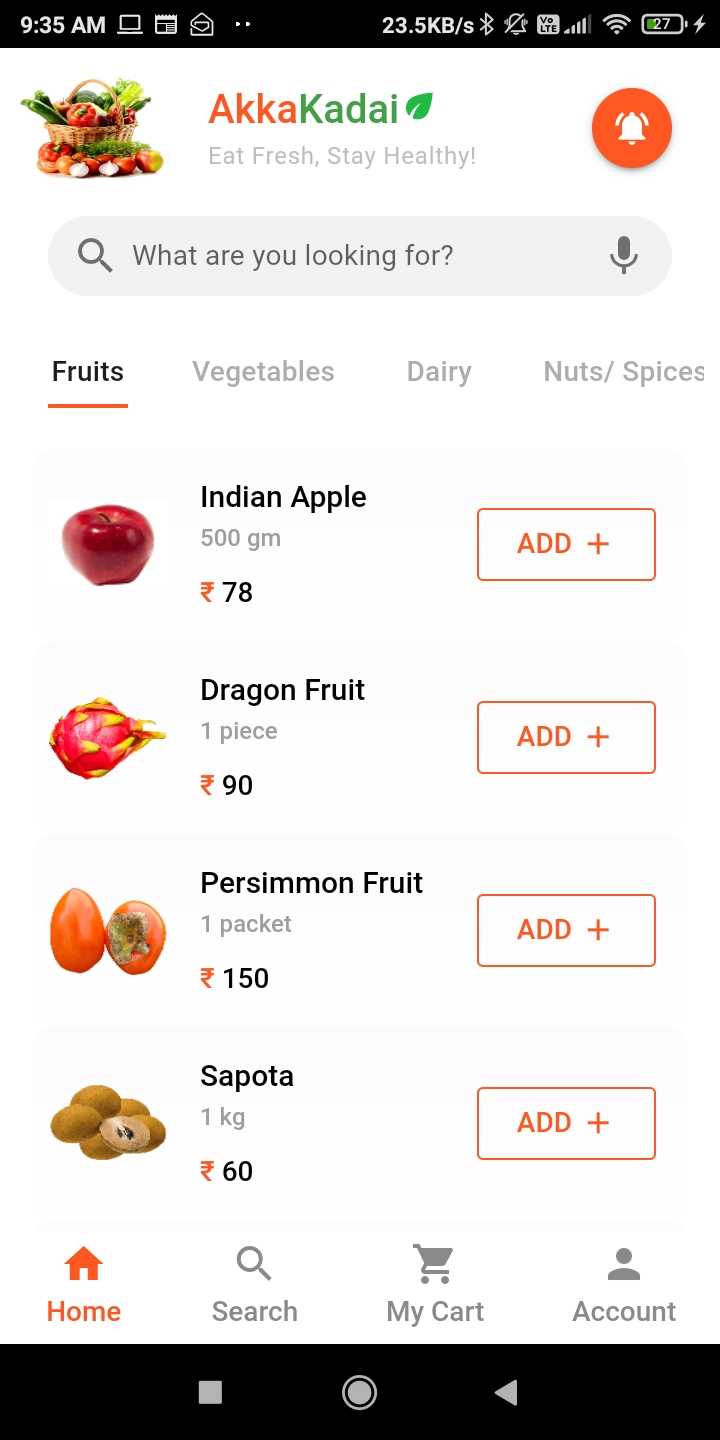Switch to the Nuts/ Spices tab

622,372
